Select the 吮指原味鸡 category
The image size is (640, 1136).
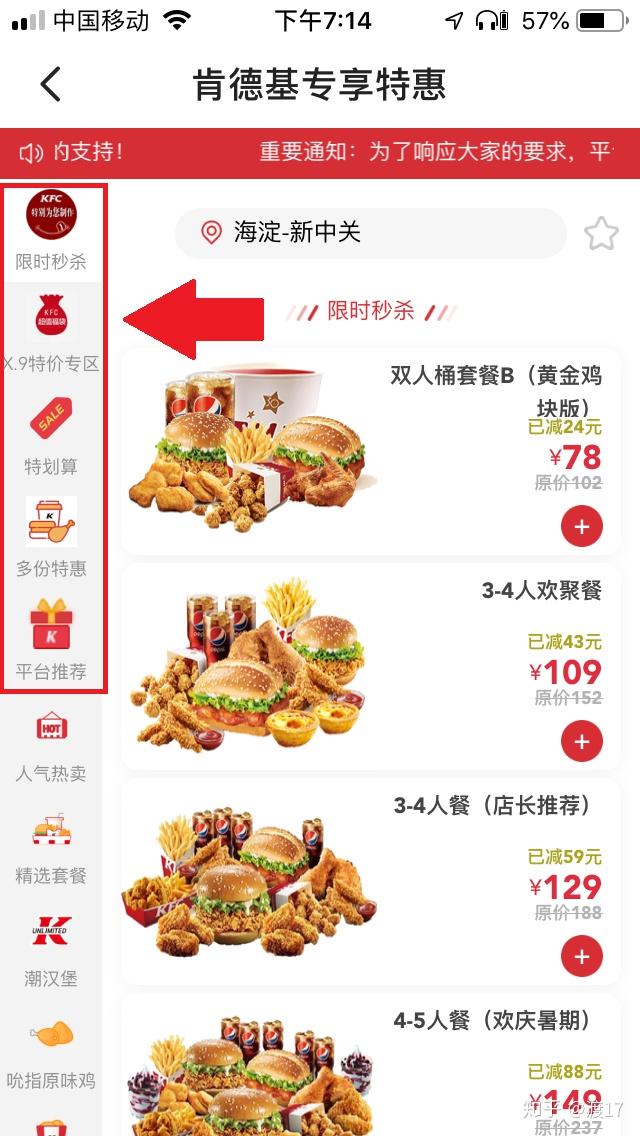(51, 1052)
